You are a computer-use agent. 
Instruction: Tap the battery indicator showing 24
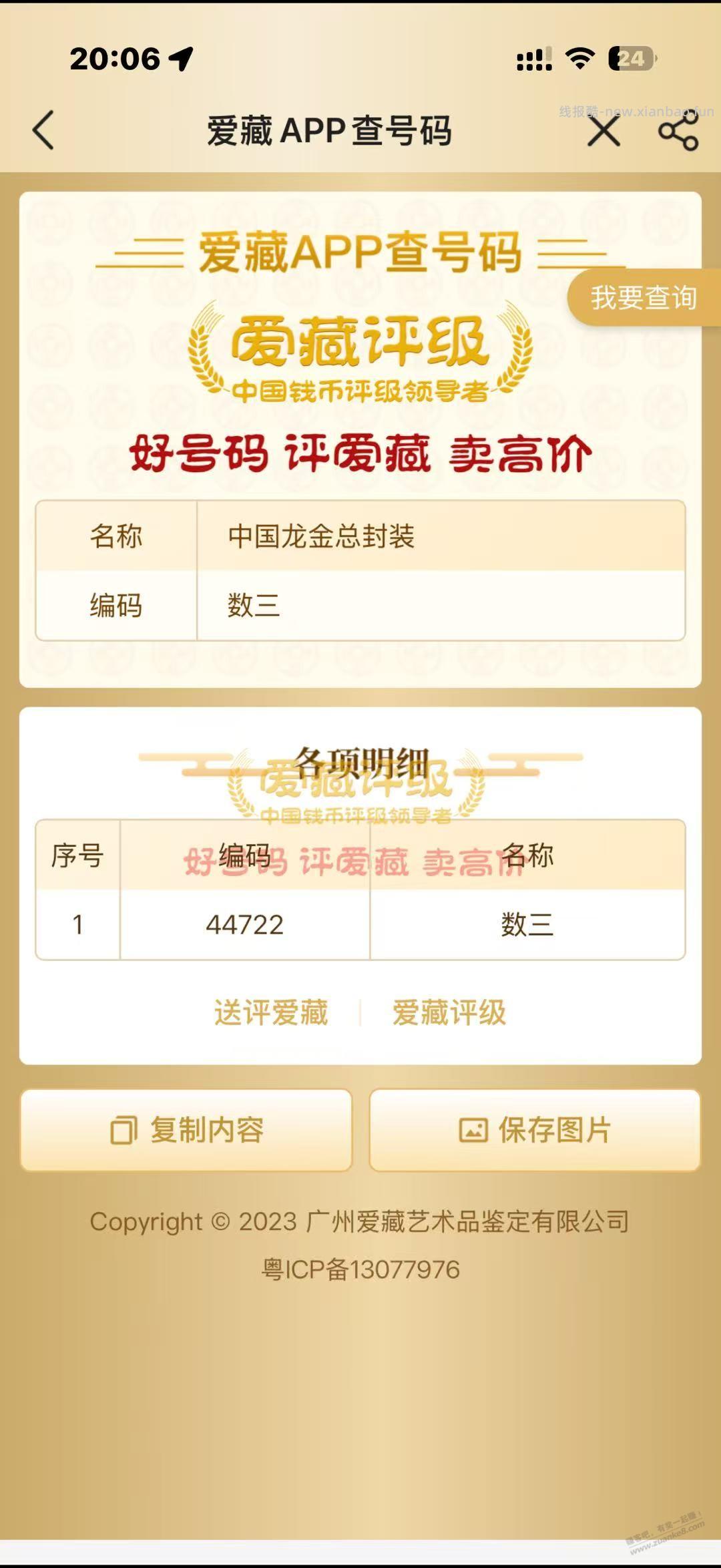tap(630, 59)
